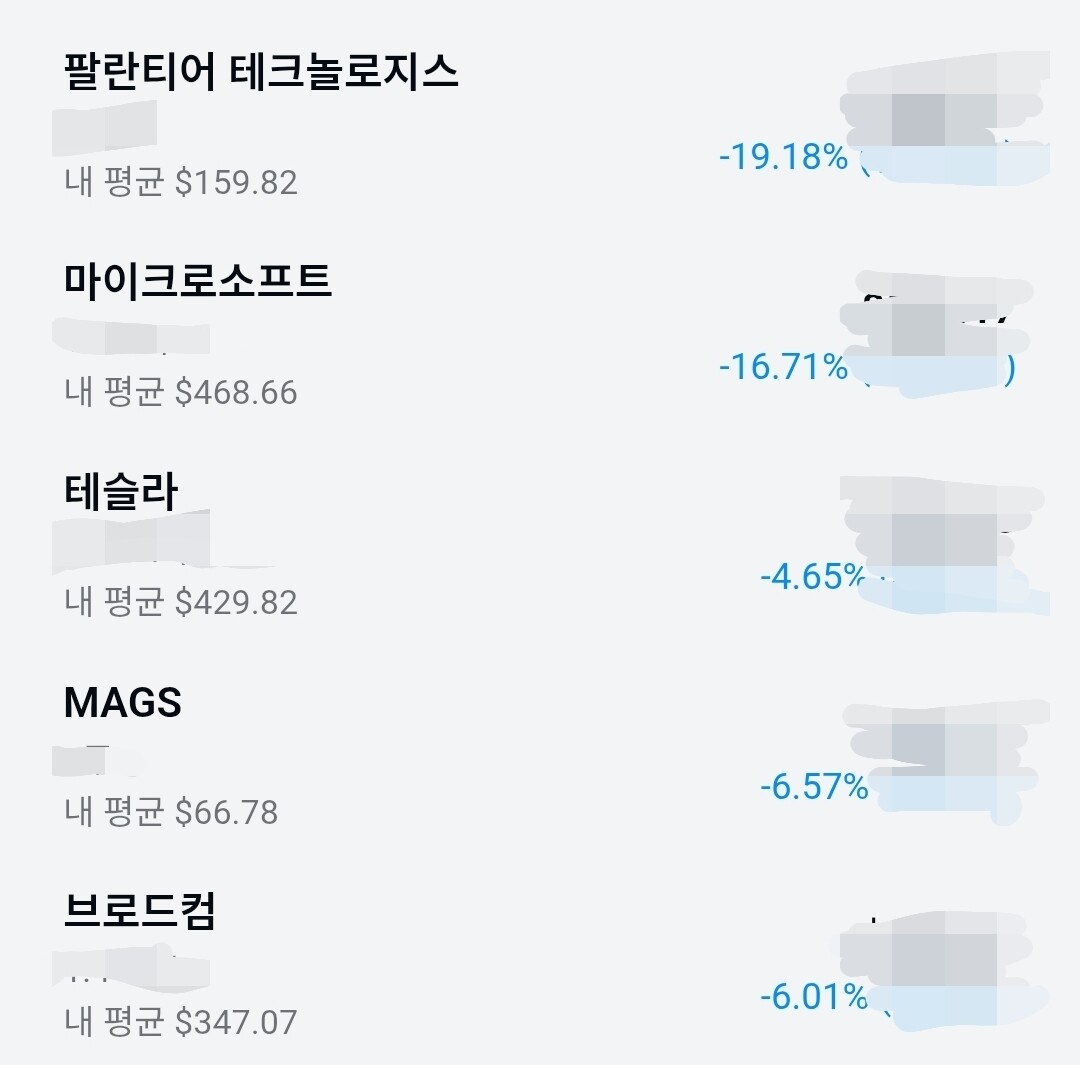
Task: Open the 마이크로소프트 stock row
Action: tap(198, 282)
